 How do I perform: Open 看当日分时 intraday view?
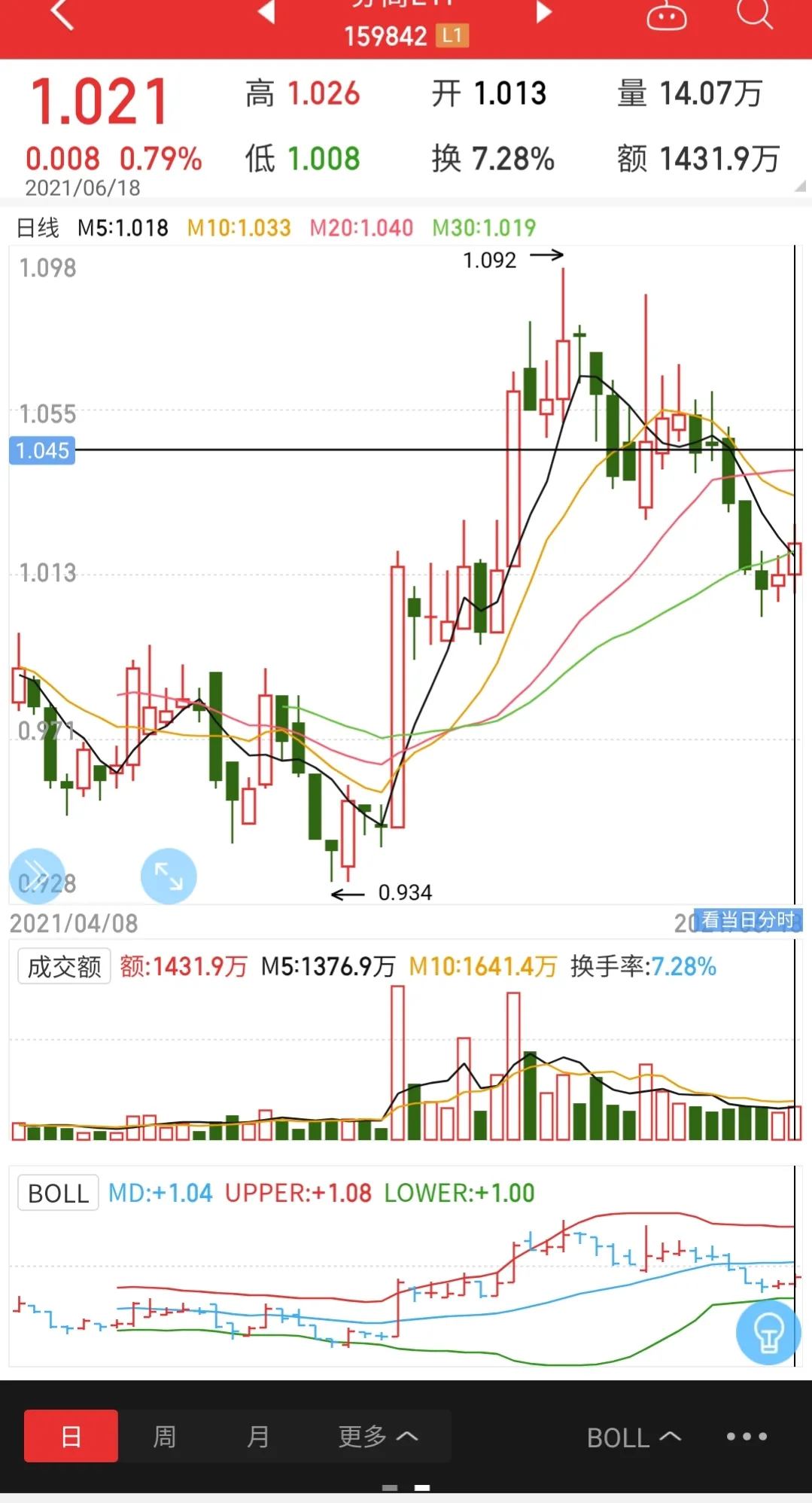[748, 919]
